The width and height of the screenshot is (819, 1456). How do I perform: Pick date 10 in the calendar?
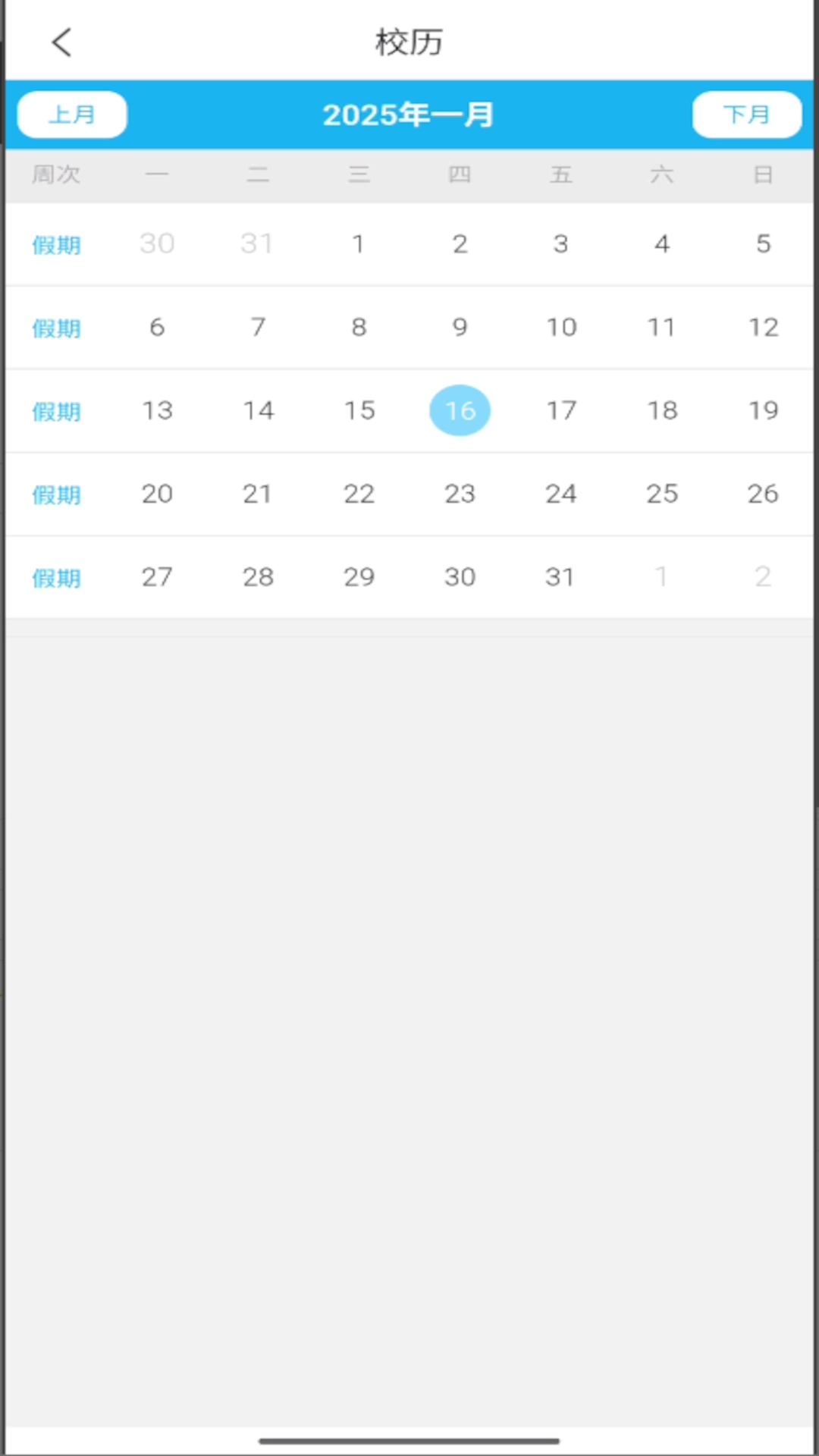tap(561, 327)
